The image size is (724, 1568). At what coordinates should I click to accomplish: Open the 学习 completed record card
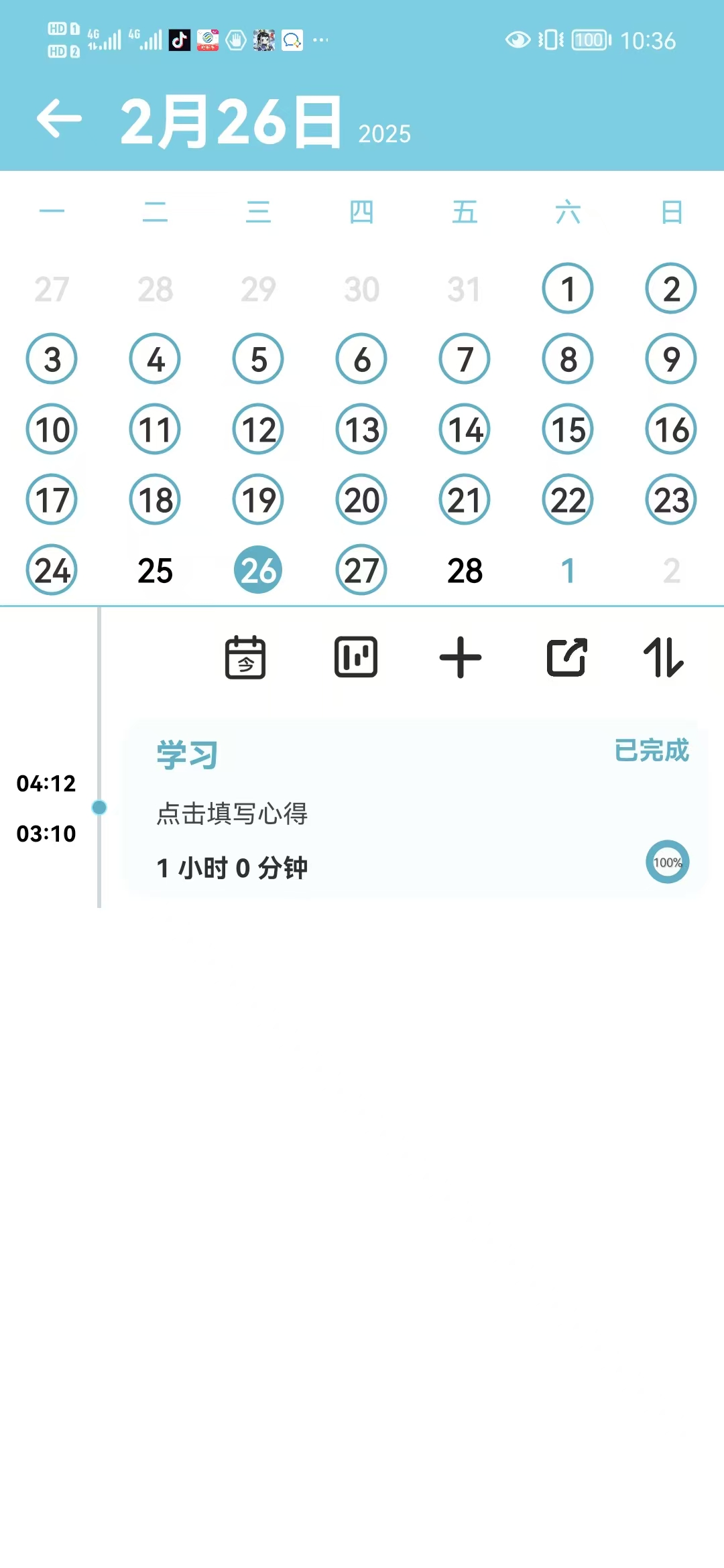[415, 808]
